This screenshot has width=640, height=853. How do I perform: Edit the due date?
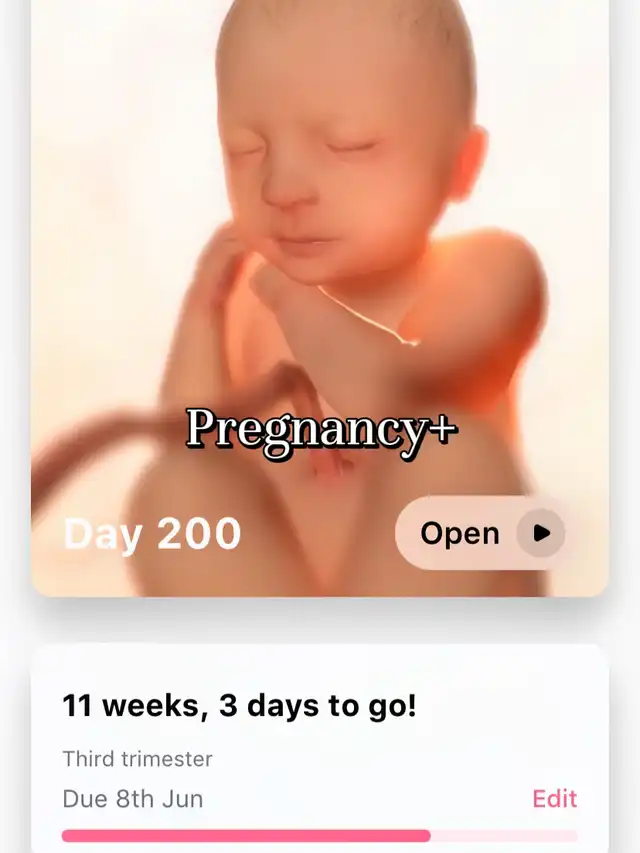(x=554, y=798)
